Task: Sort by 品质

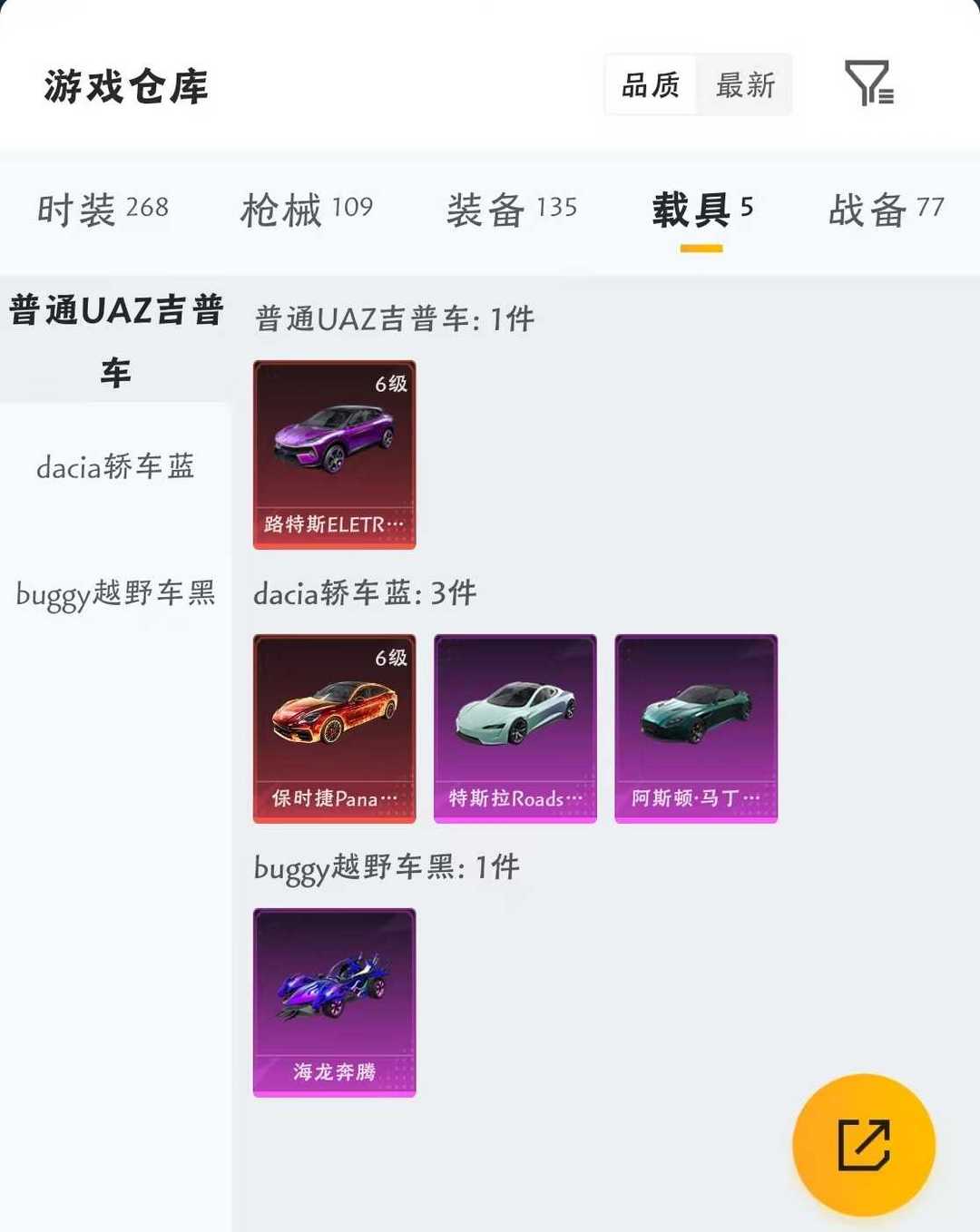Action: pos(651,85)
